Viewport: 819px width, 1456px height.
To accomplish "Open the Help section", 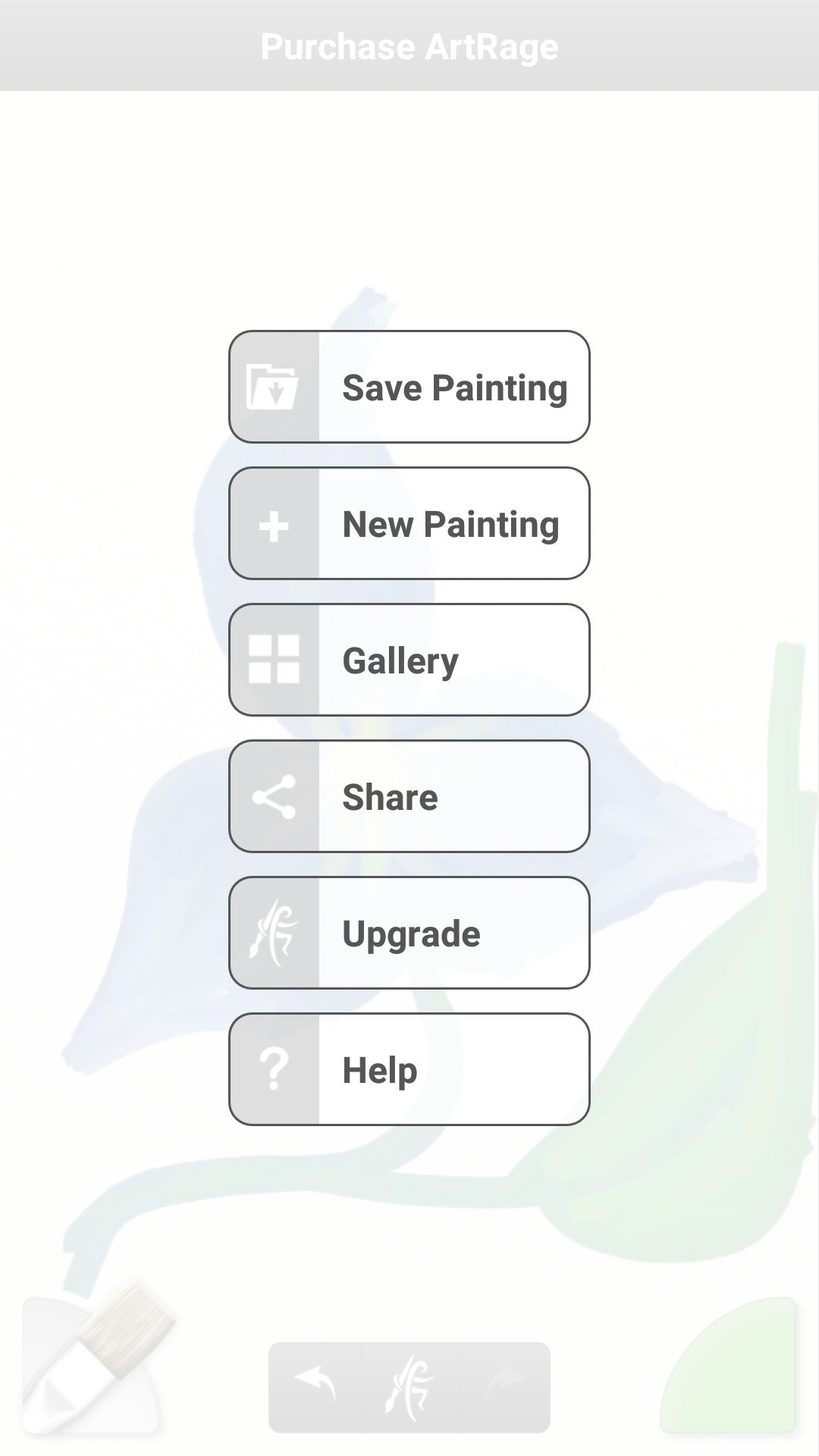I will pyautogui.click(x=409, y=1069).
